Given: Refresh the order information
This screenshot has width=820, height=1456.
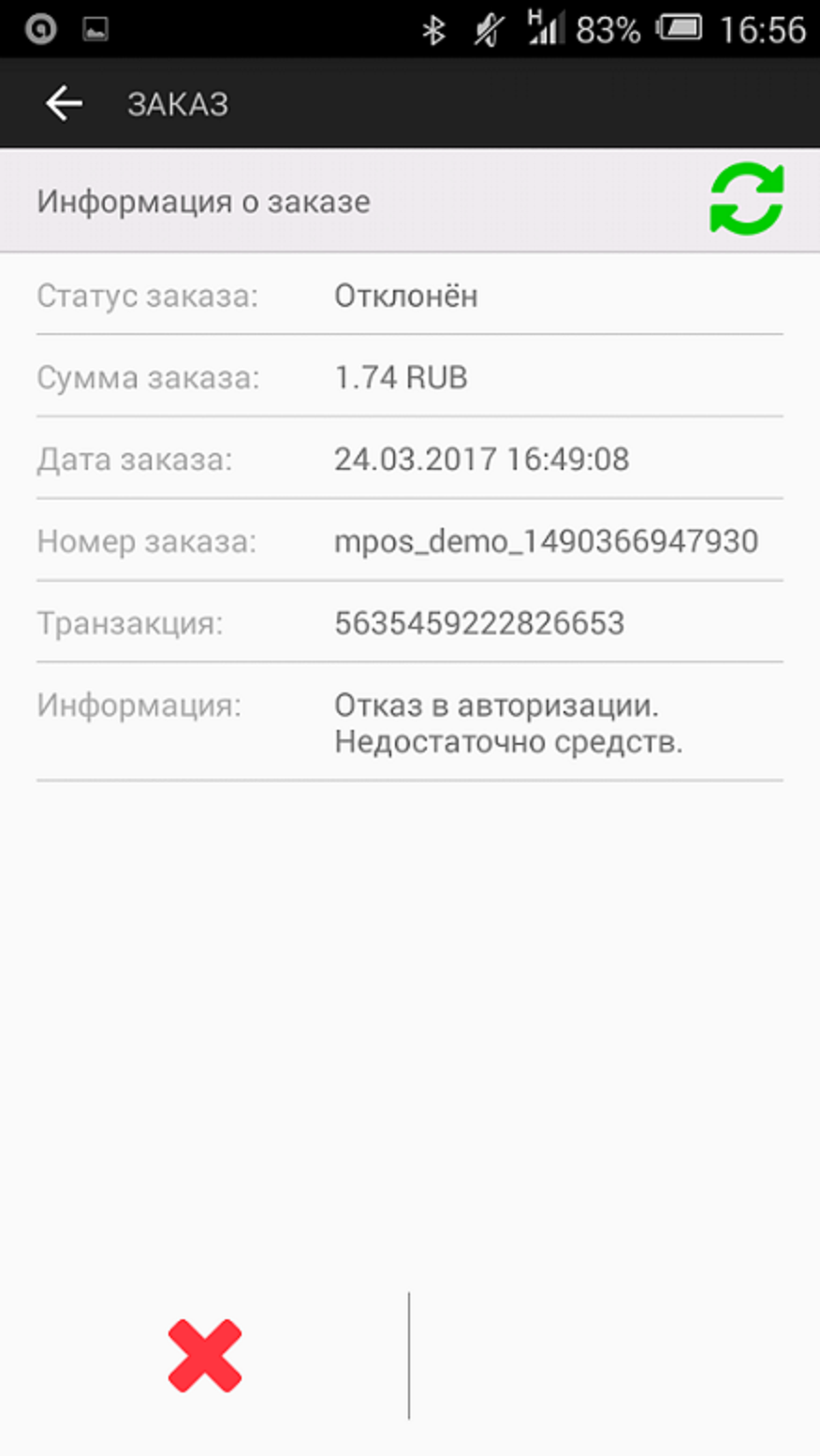Looking at the screenshot, I should pos(746,199).
